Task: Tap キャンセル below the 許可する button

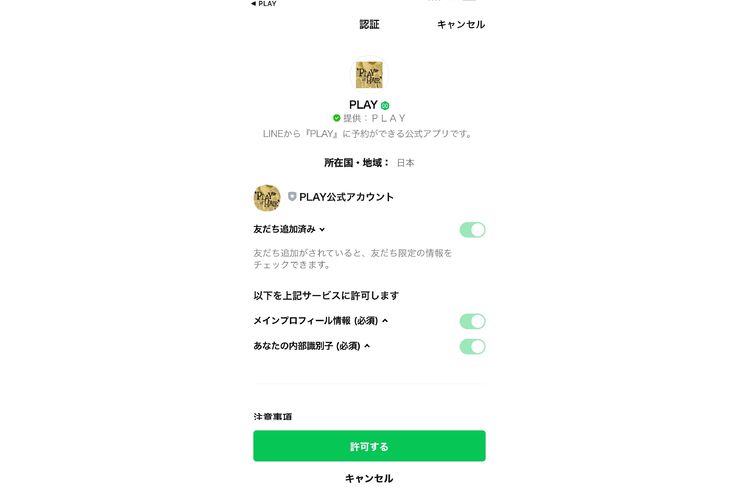Action: click(369, 478)
